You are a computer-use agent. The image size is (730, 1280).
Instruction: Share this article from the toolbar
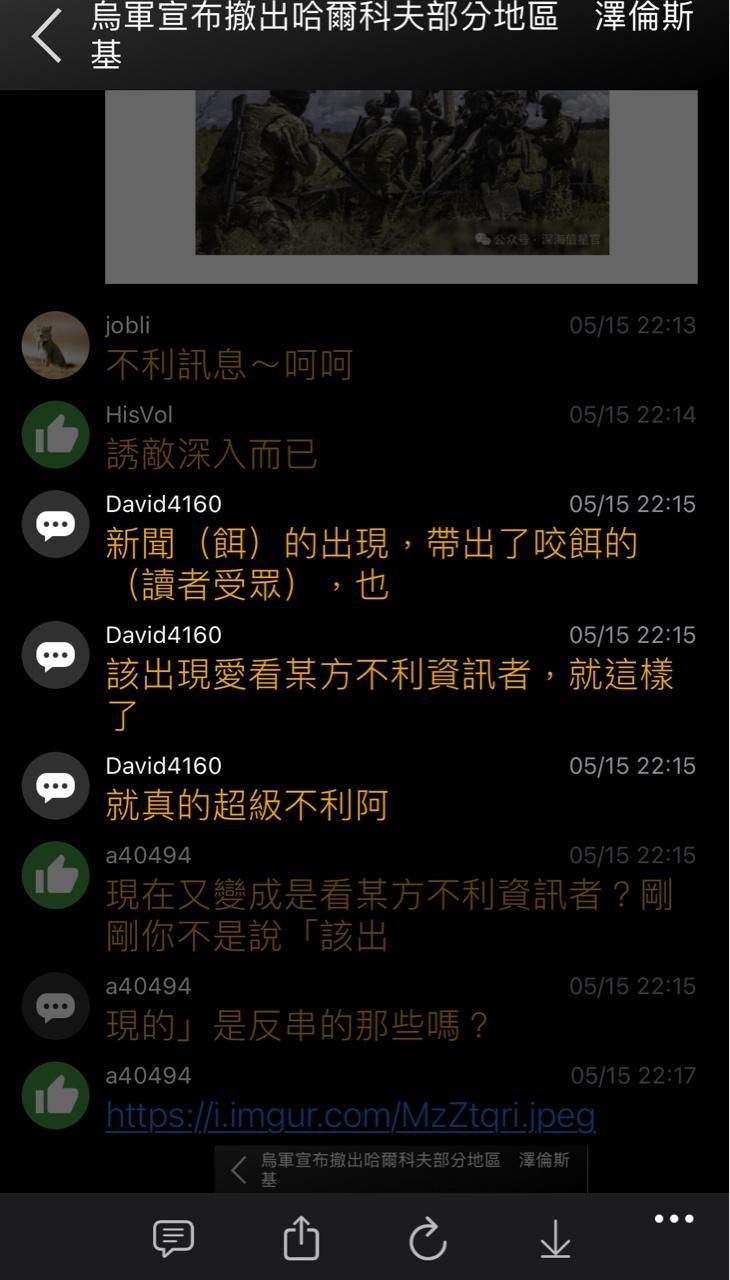click(x=300, y=1240)
